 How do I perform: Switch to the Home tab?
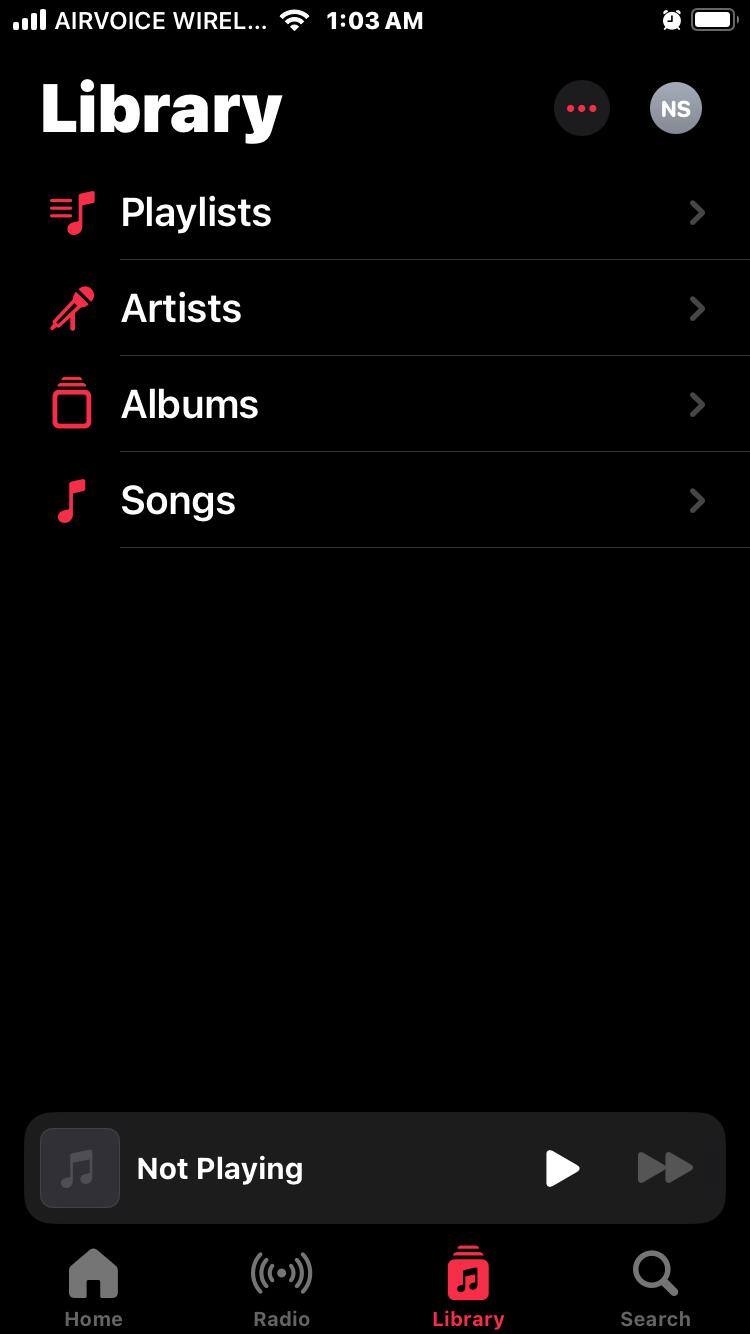pos(93,1288)
